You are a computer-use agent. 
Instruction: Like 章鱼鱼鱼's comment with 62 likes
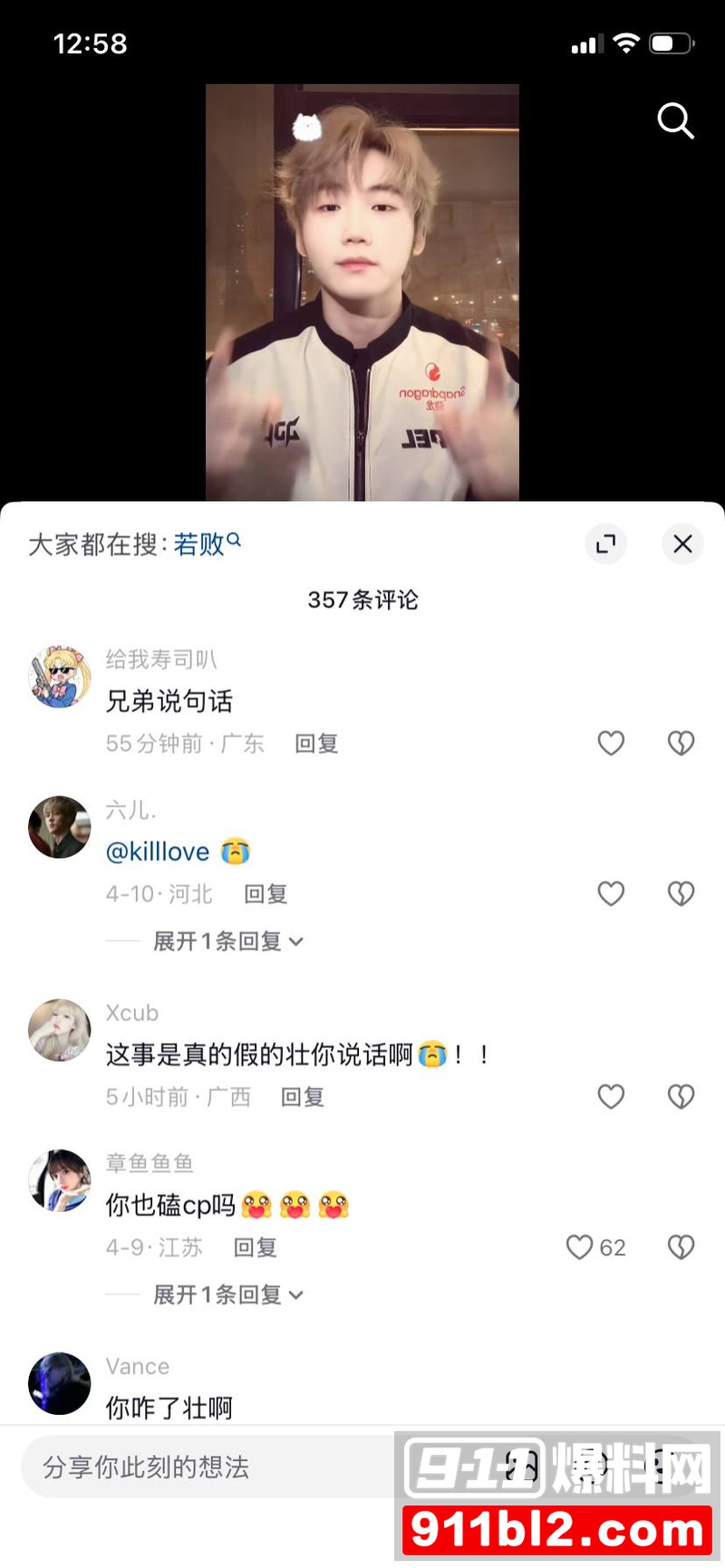pyautogui.click(x=580, y=1247)
